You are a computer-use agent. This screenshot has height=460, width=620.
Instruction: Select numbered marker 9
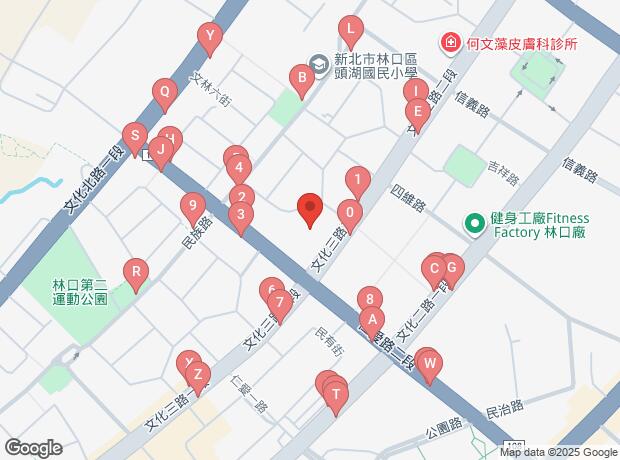193,208
